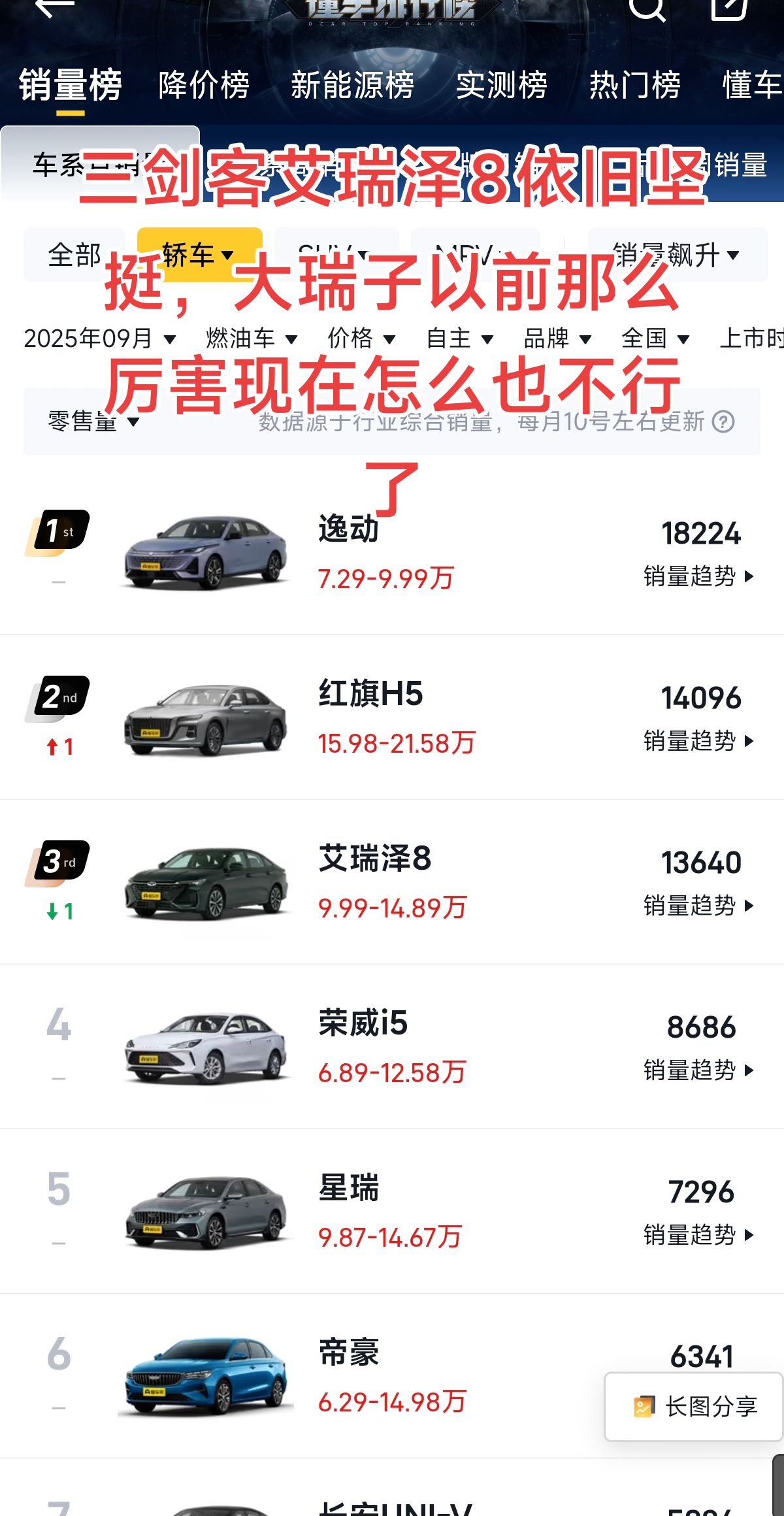
Task: Change the month 2025年09月
Action: (99, 338)
